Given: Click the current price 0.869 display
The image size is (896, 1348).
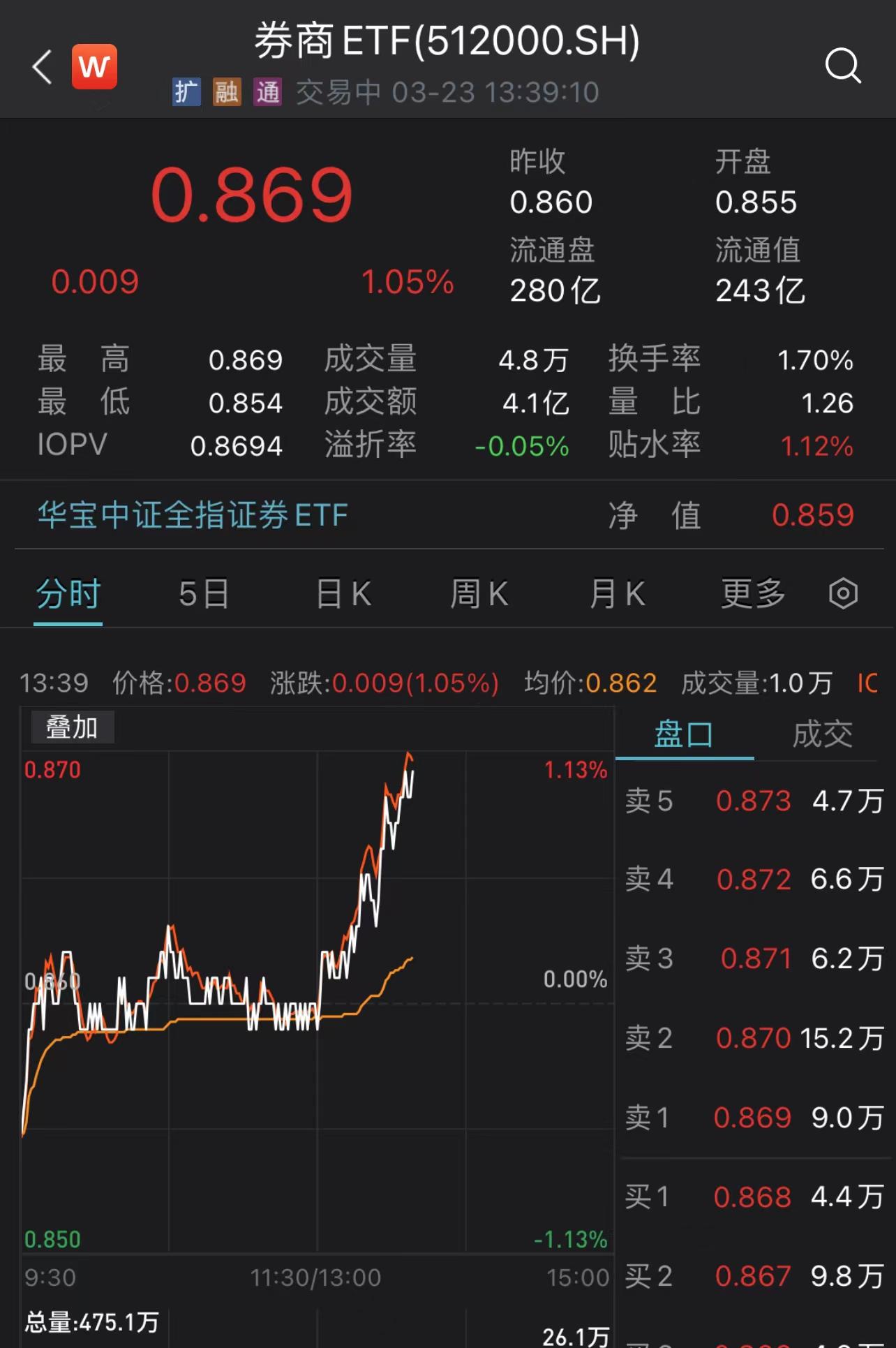Looking at the screenshot, I should (255, 194).
